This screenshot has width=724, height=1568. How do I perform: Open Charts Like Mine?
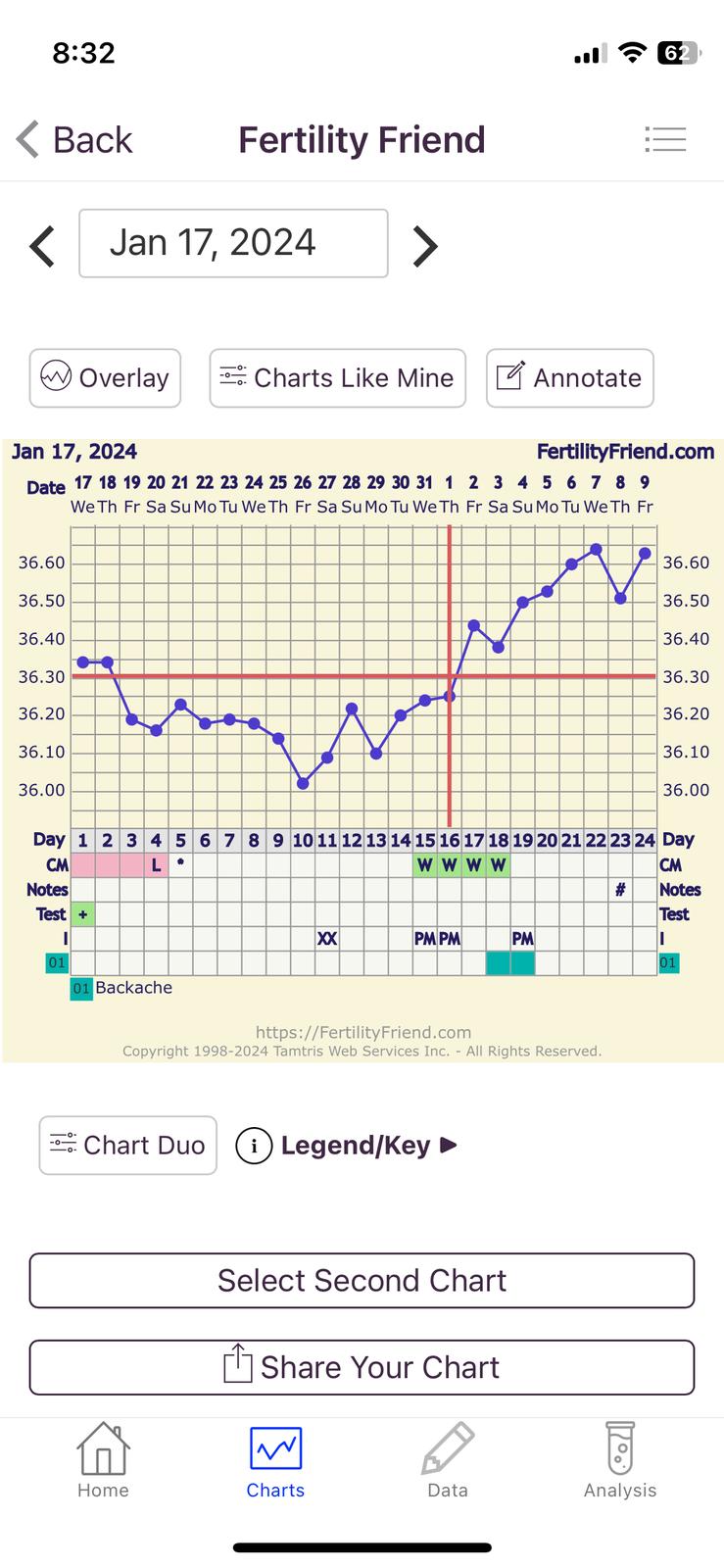pyautogui.click(x=337, y=378)
